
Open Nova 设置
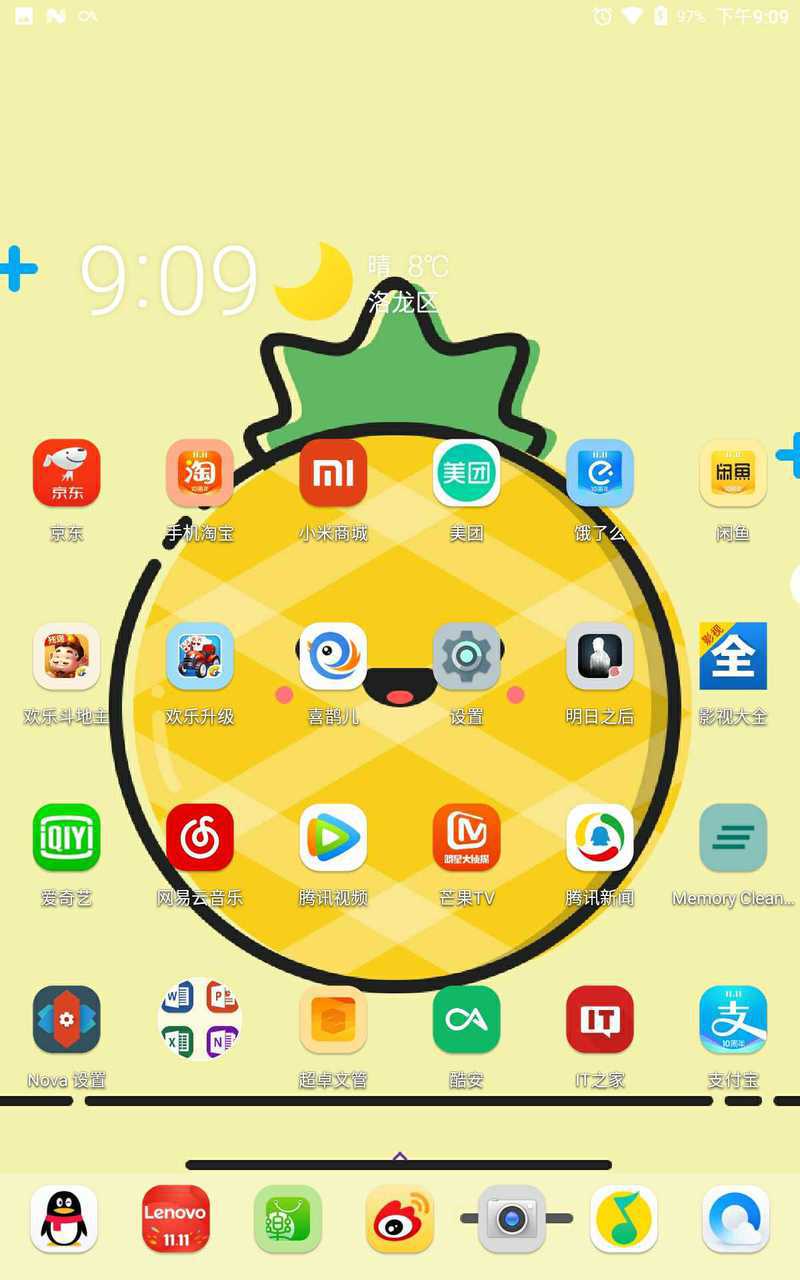click(x=67, y=1020)
